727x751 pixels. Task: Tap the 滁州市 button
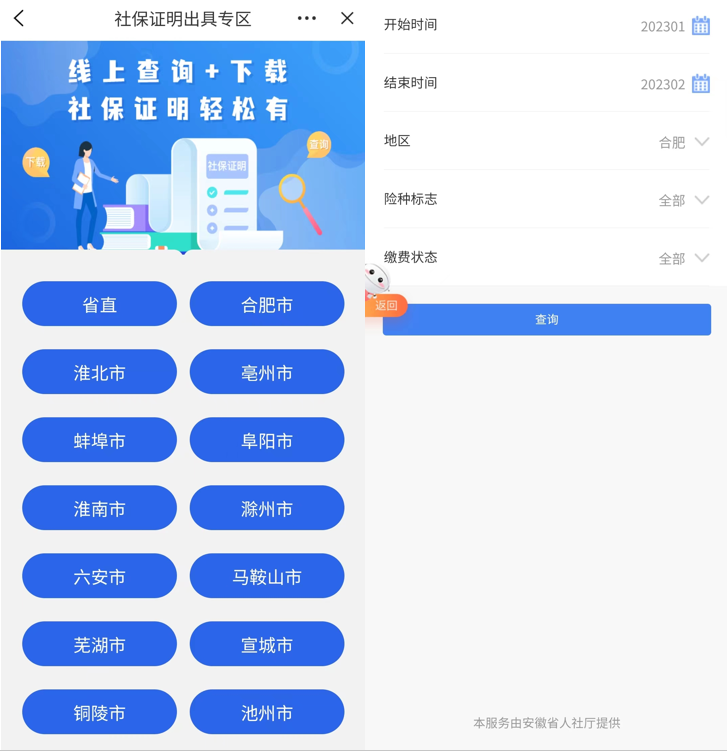(x=267, y=508)
